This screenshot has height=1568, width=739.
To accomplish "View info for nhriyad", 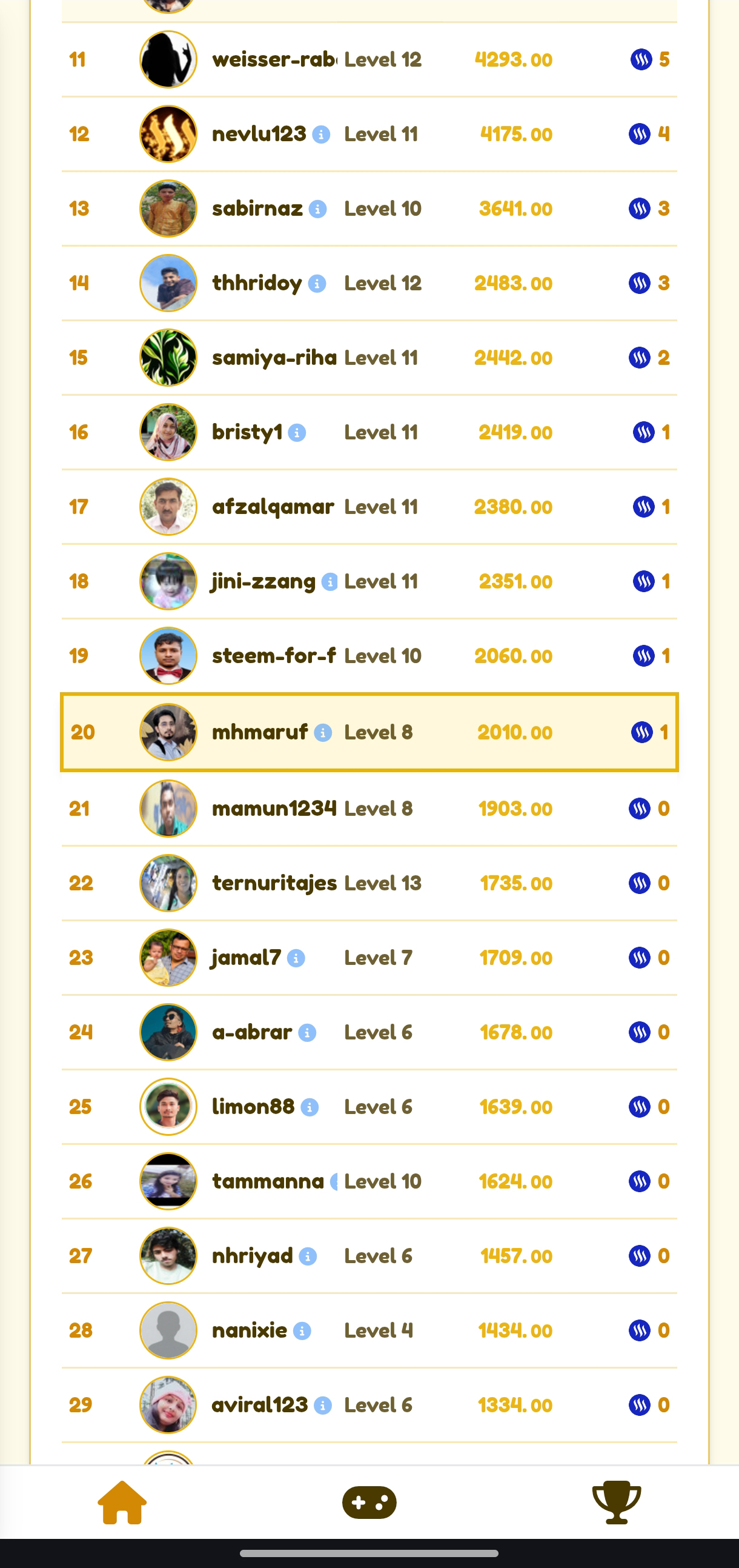I will 308,1256.
